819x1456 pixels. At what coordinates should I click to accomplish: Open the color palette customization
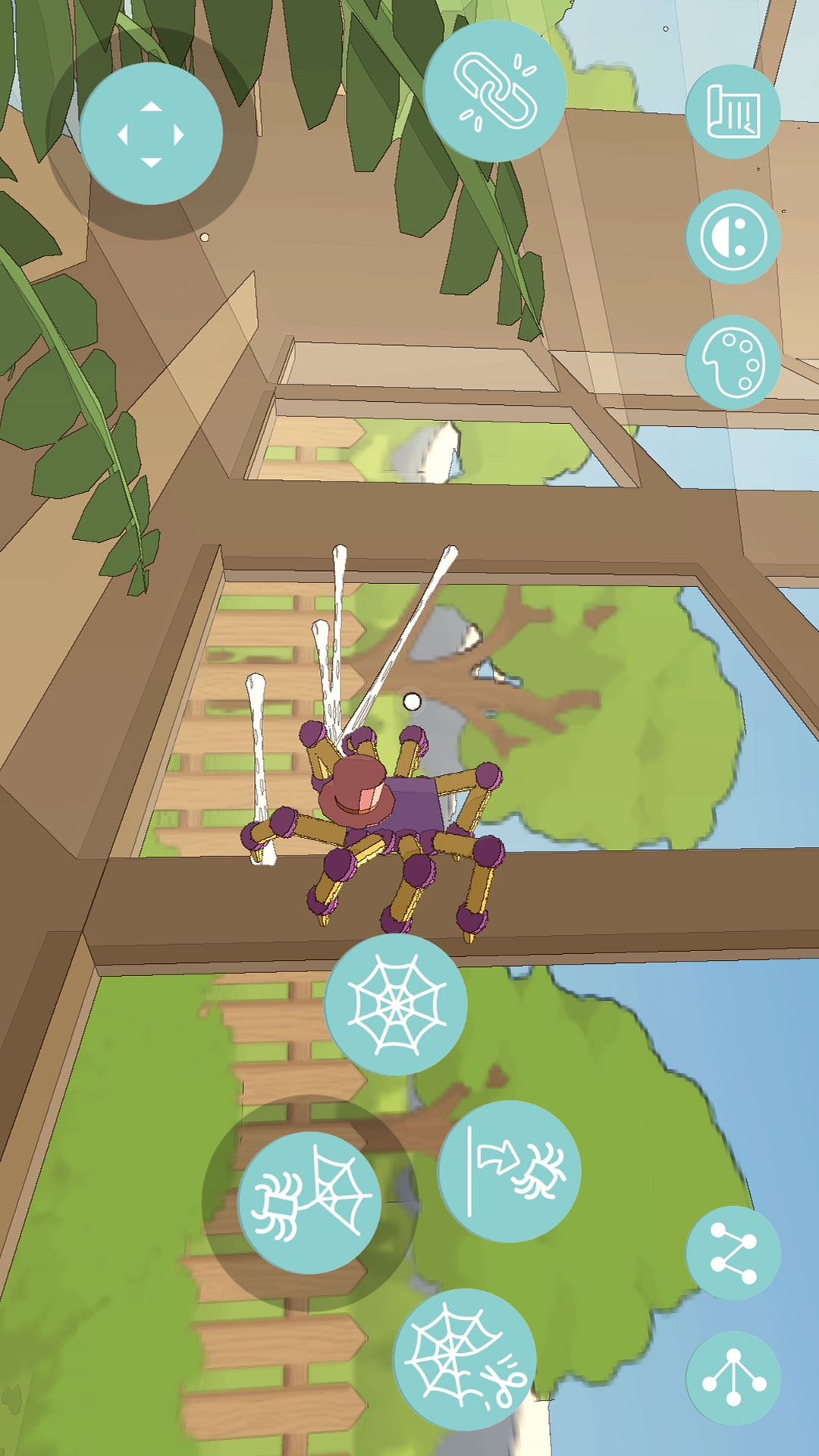pos(733,362)
